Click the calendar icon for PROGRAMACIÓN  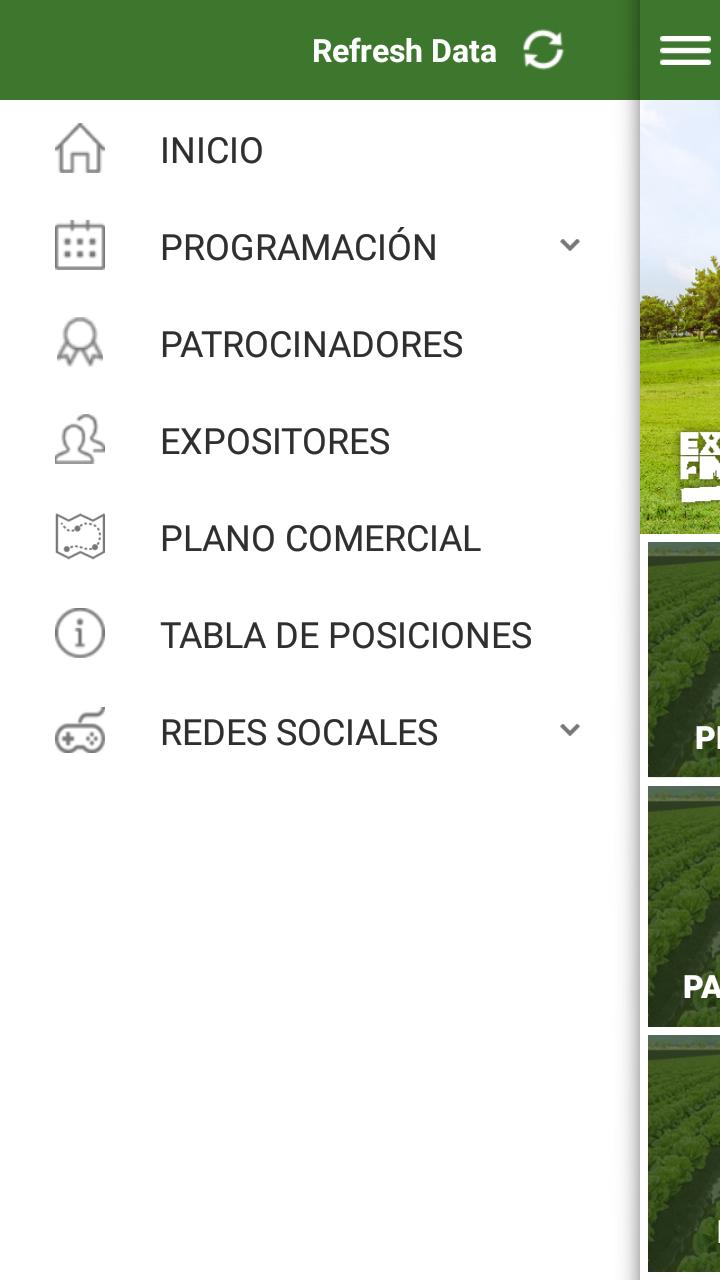(x=80, y=245)
